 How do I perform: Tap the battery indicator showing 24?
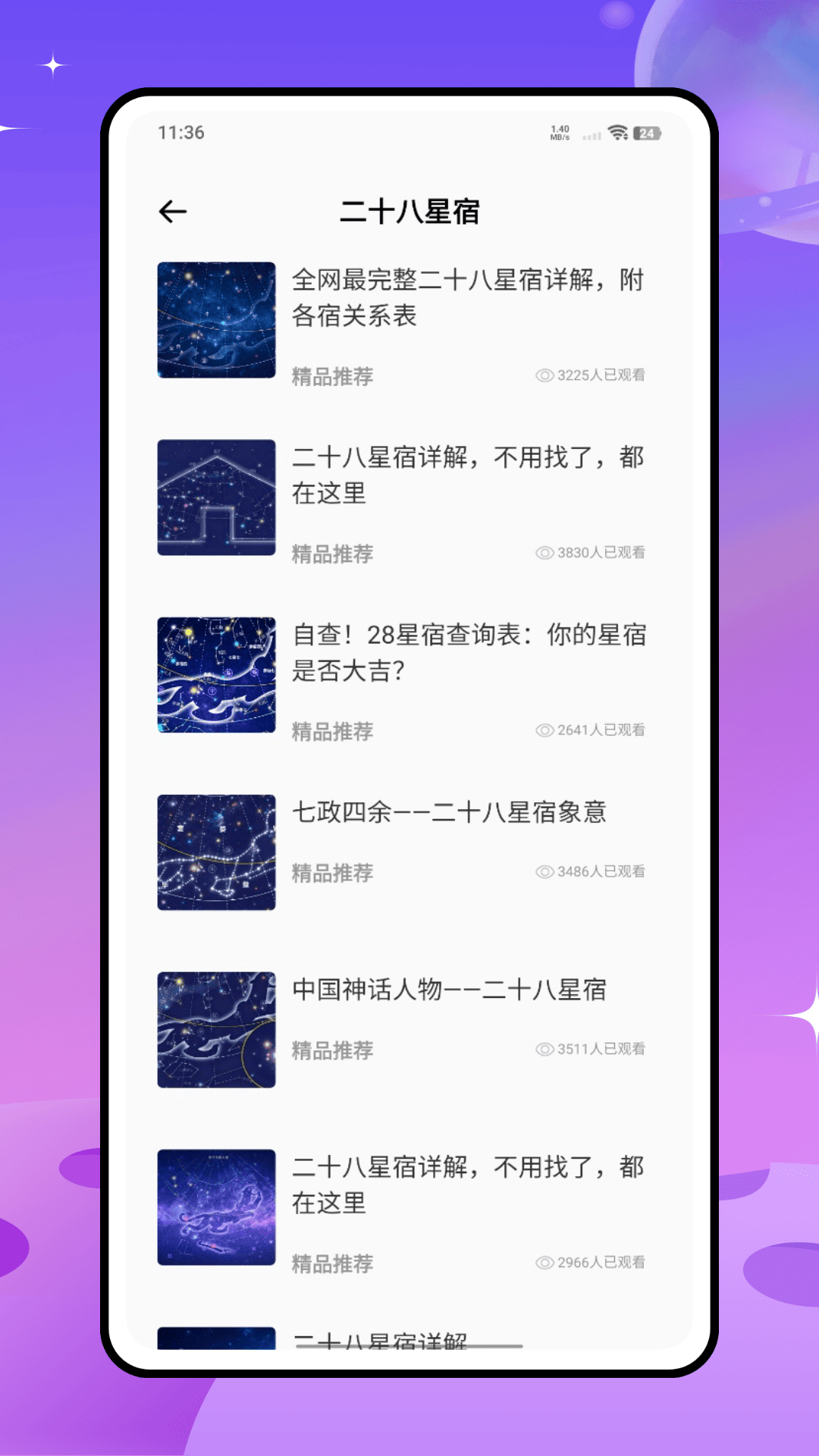(646, 133)
